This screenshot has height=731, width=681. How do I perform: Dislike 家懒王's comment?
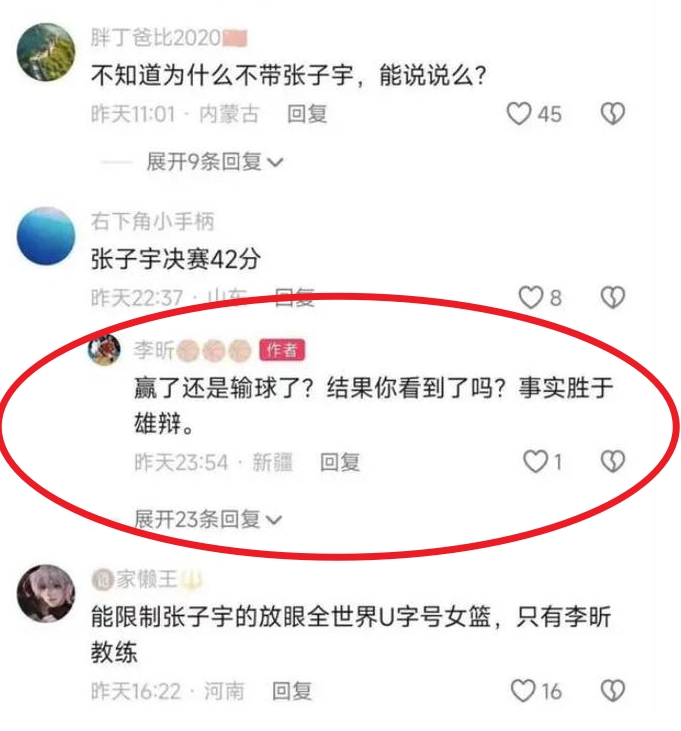point(612,691)
